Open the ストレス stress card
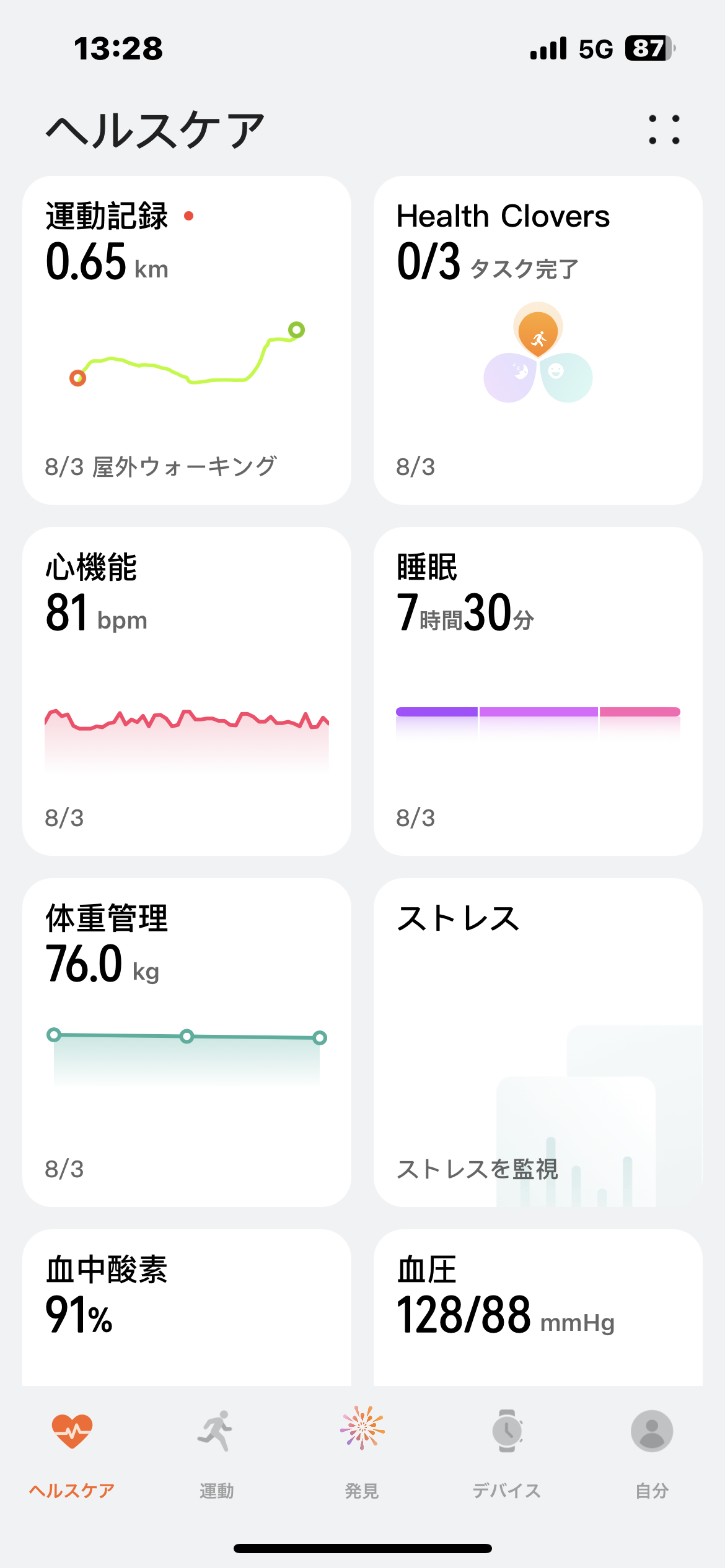 coord(538,1042)
